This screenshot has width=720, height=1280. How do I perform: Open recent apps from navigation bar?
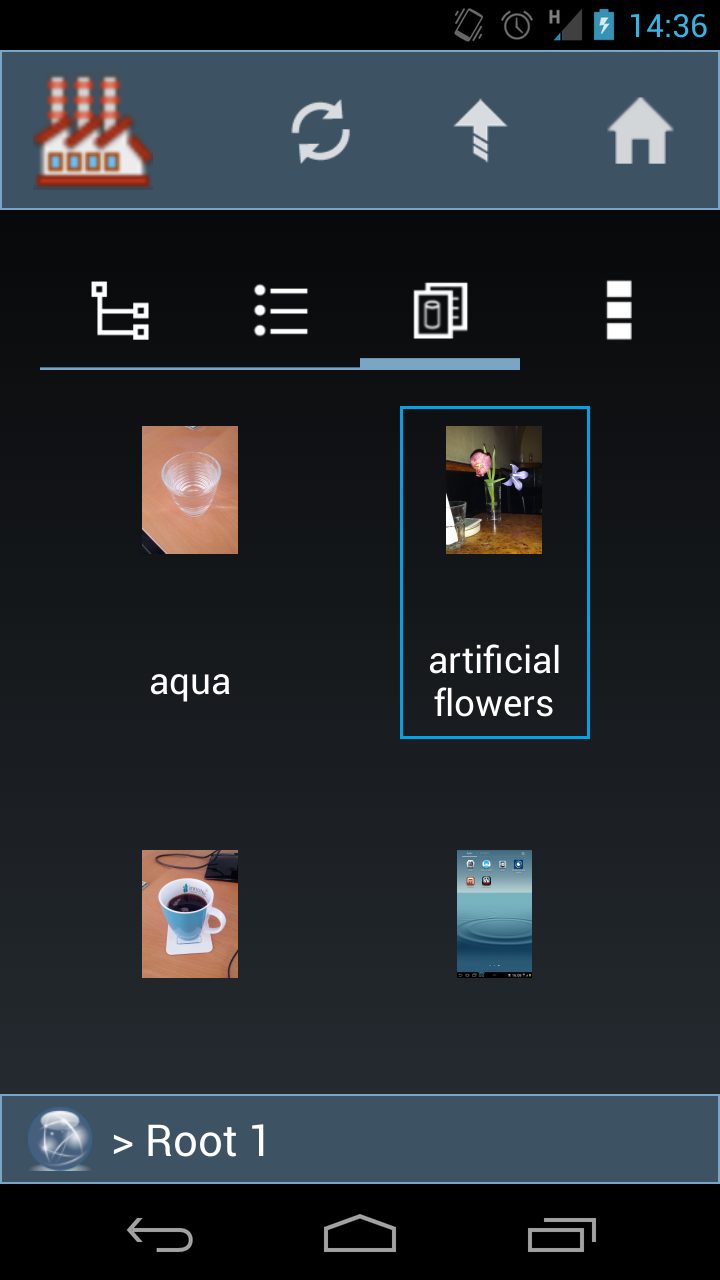(561, 1235)
